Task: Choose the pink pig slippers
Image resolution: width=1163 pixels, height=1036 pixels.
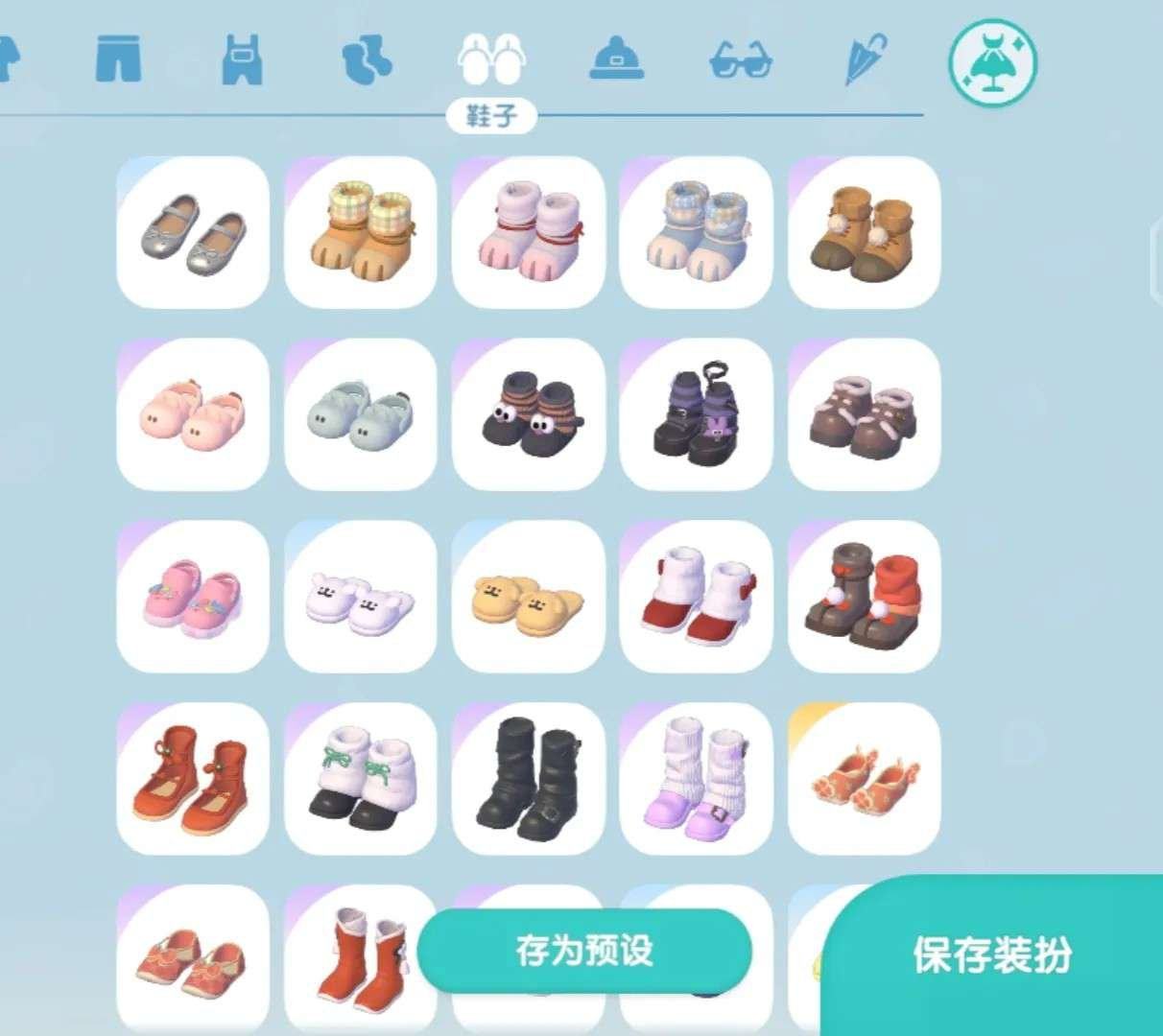Action: click(x=193, y=415)
